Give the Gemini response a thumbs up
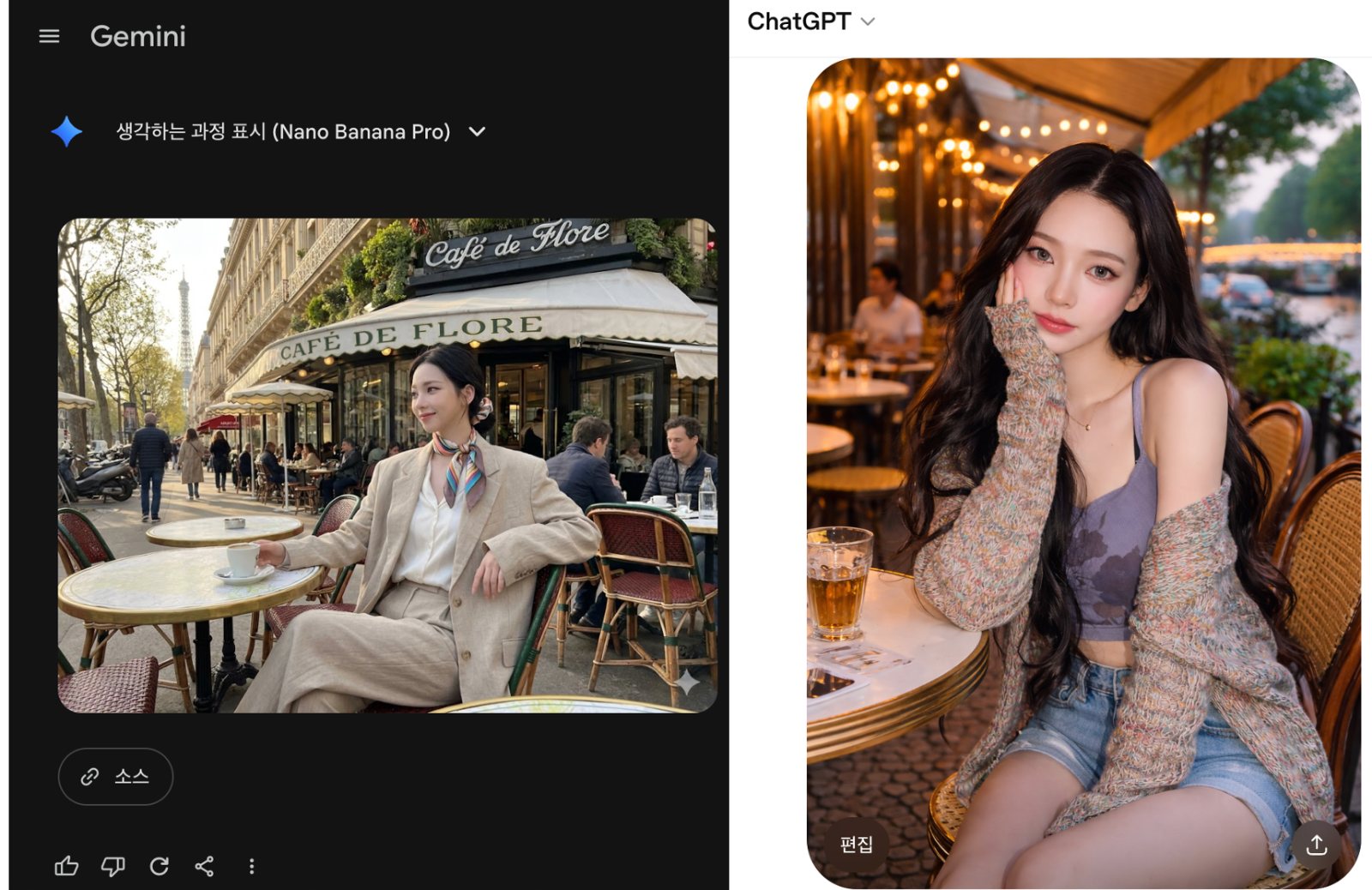The height and width of the screenshot is (890, 1372). [67, 866]
